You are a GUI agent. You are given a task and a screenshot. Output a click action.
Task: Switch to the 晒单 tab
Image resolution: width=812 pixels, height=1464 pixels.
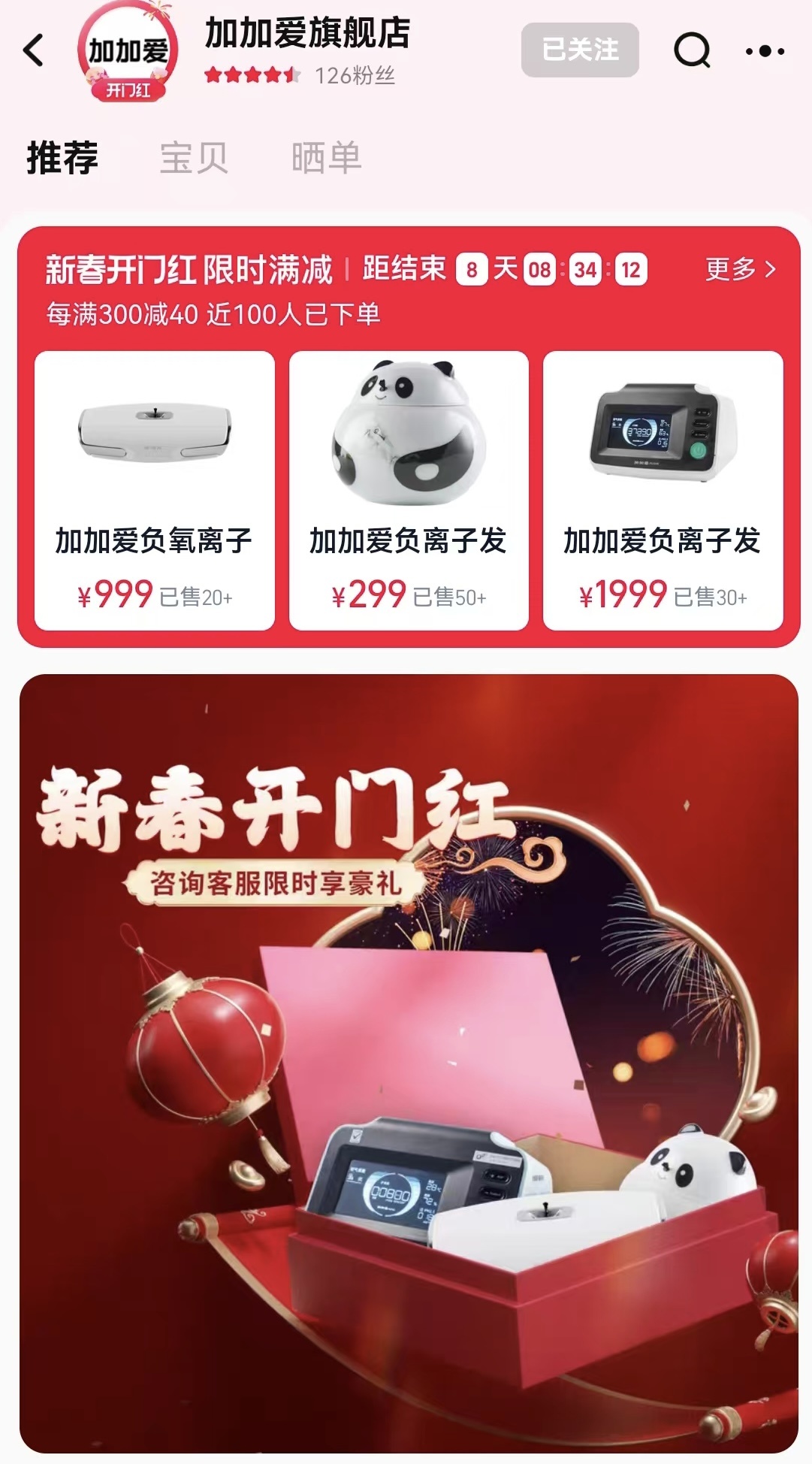click(x=326, y=158)
